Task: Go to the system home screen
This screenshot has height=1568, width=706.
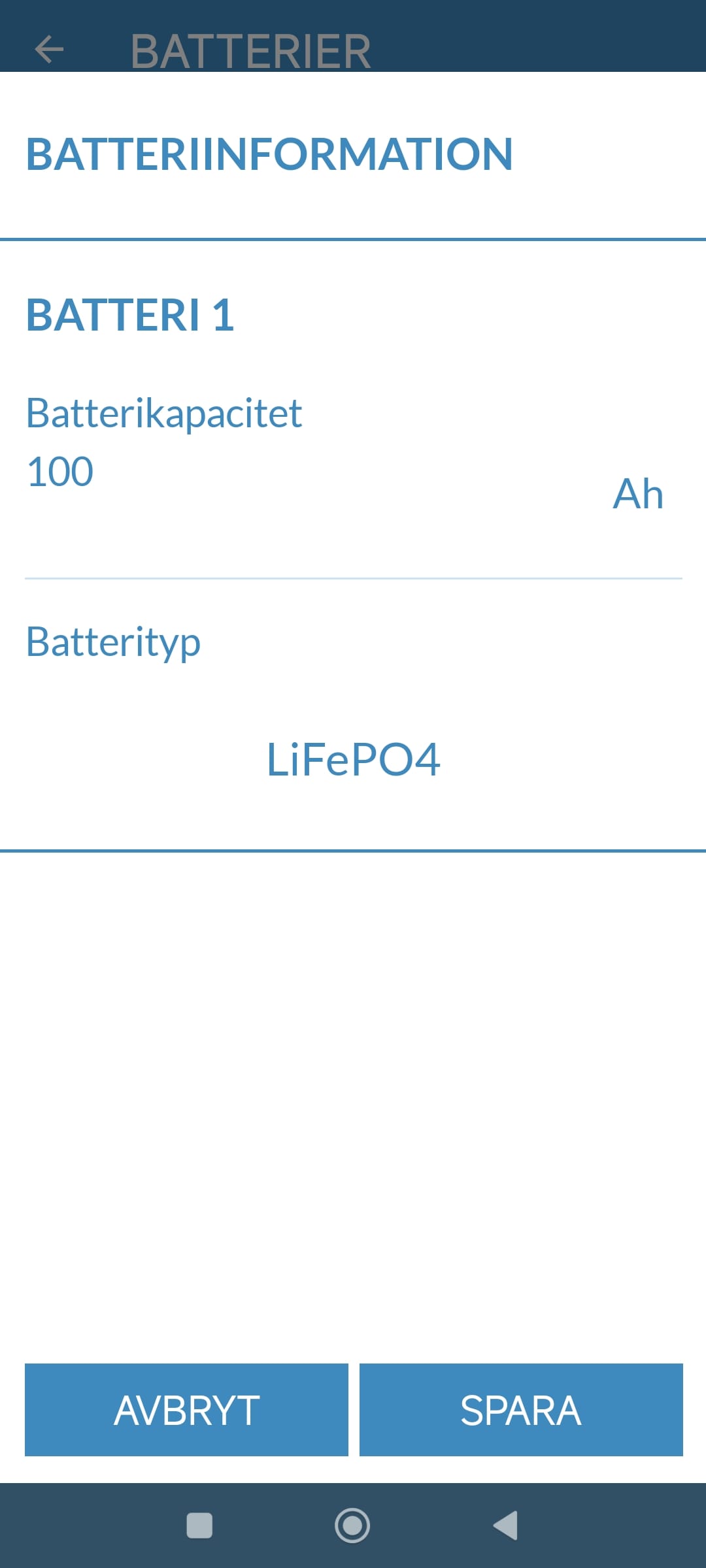Action: point(352,1526)
